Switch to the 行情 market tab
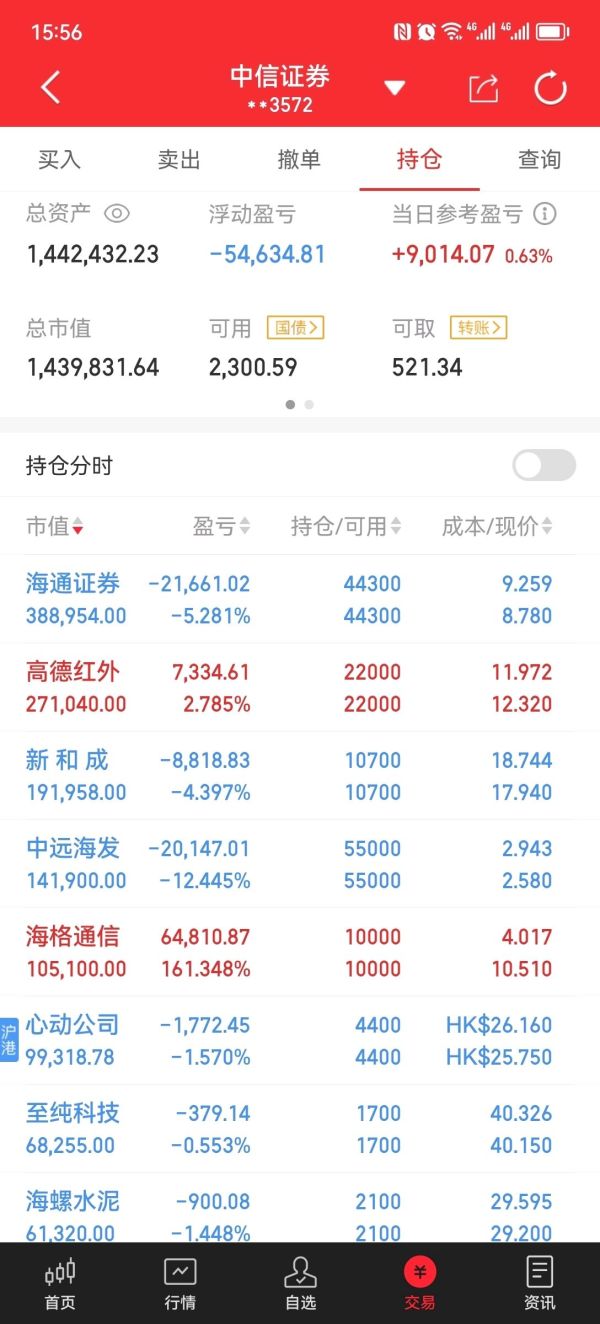600x1324 pixels. coord(180,1284)
